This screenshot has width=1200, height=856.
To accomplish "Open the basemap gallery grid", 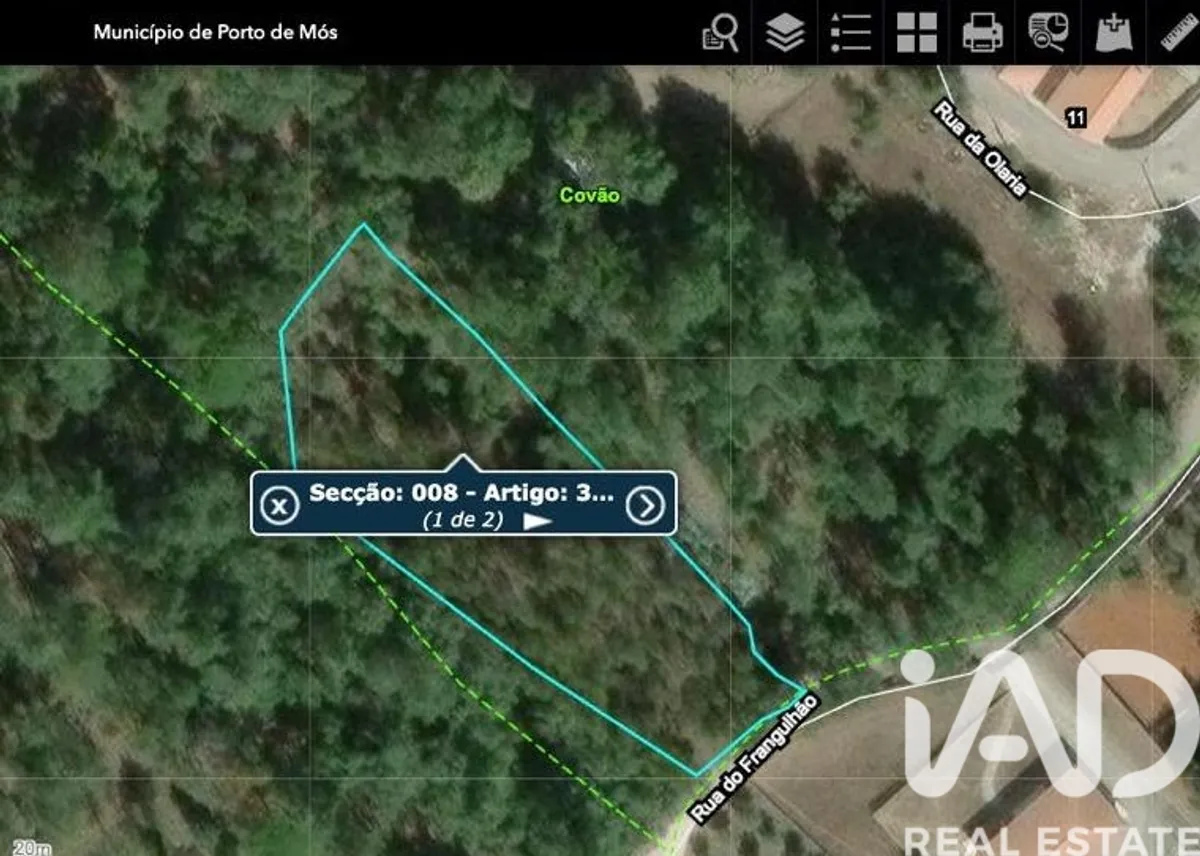I will pos(916,33).
